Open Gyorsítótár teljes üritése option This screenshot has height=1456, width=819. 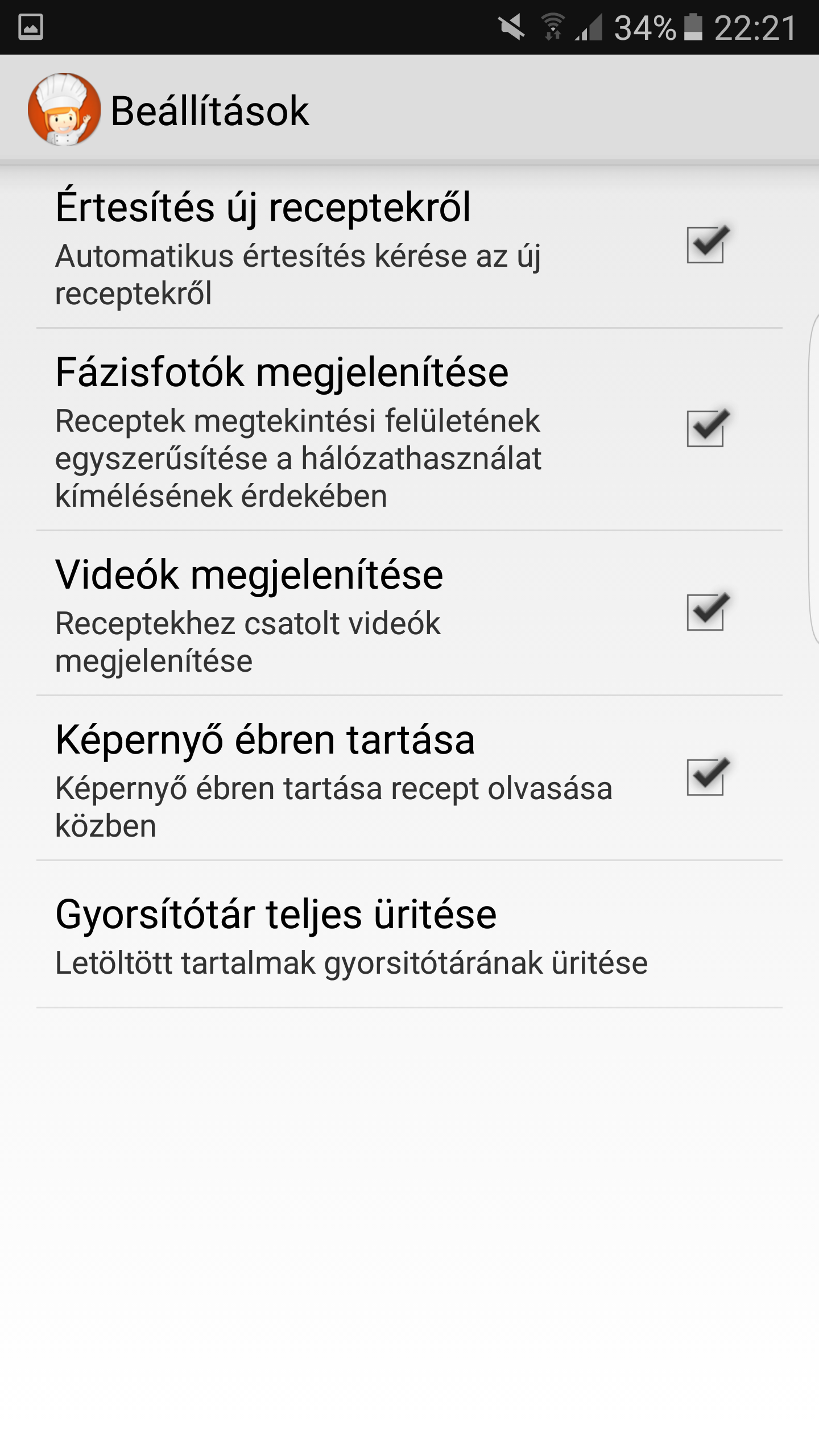(x=351, y=936)
